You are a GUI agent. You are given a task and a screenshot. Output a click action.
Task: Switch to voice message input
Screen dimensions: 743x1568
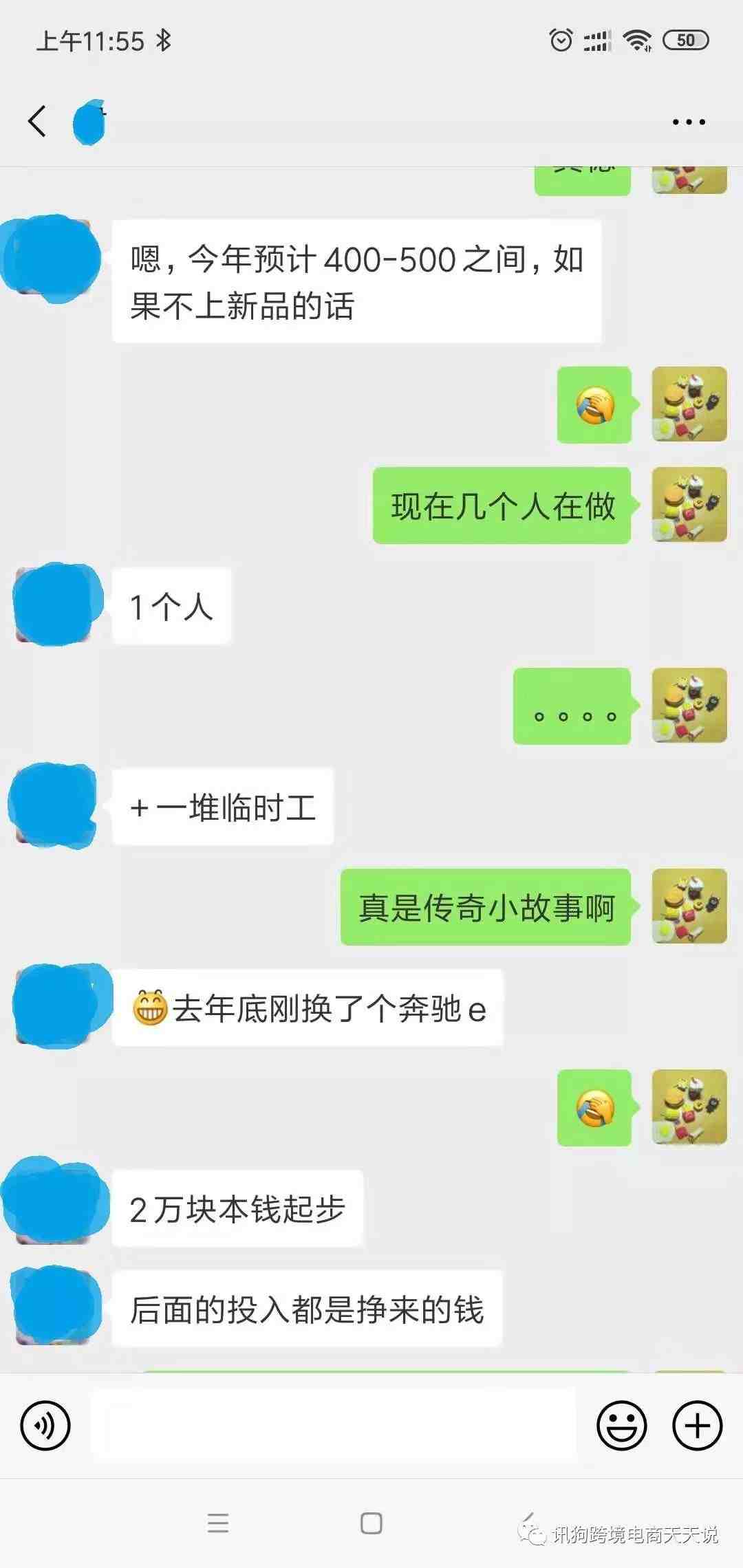[x=45, y=1426]
